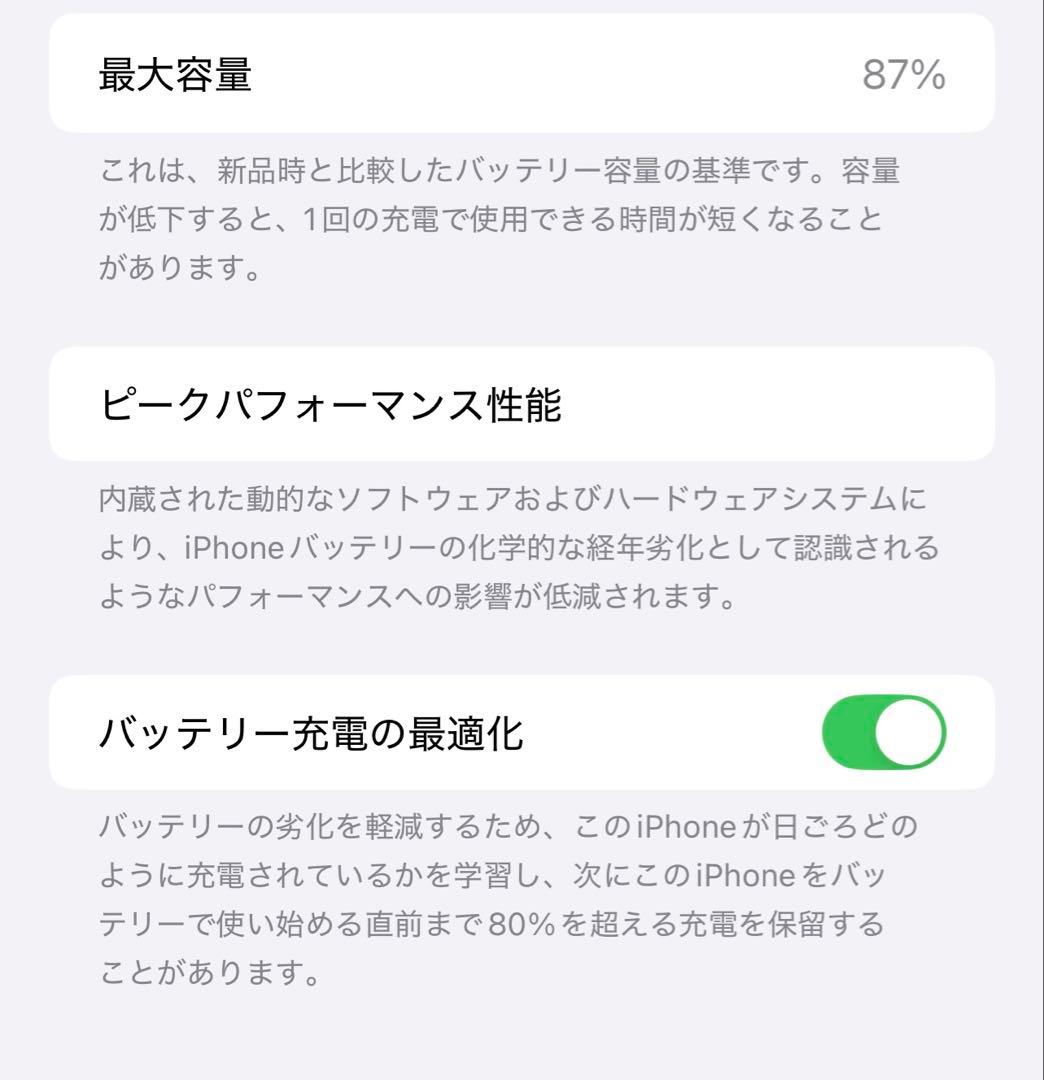Image resolution: width=1044 pixels, height=1080 pixels.
Task: Select the battery capacity explanation text
Action: (x=500, y=215)
